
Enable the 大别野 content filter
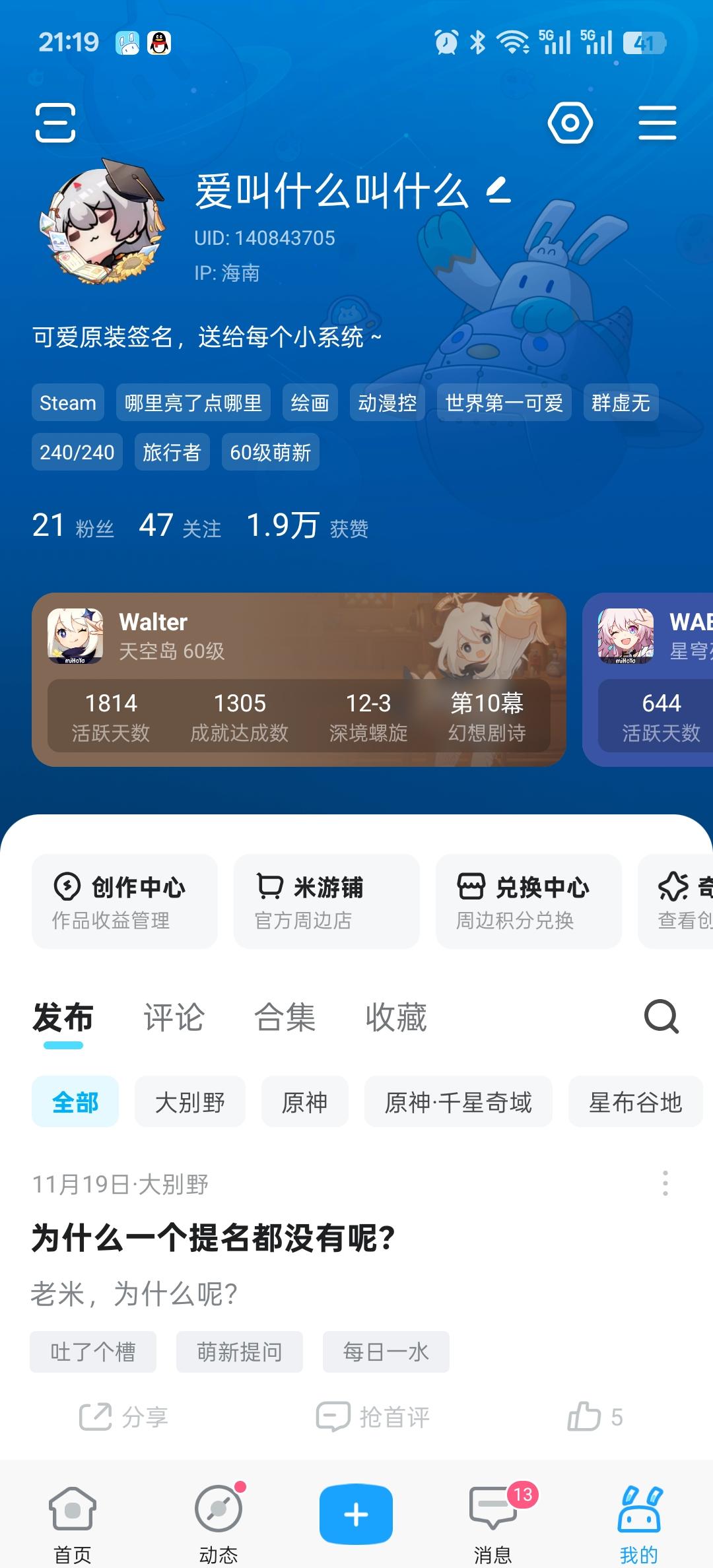point(189,1101)
